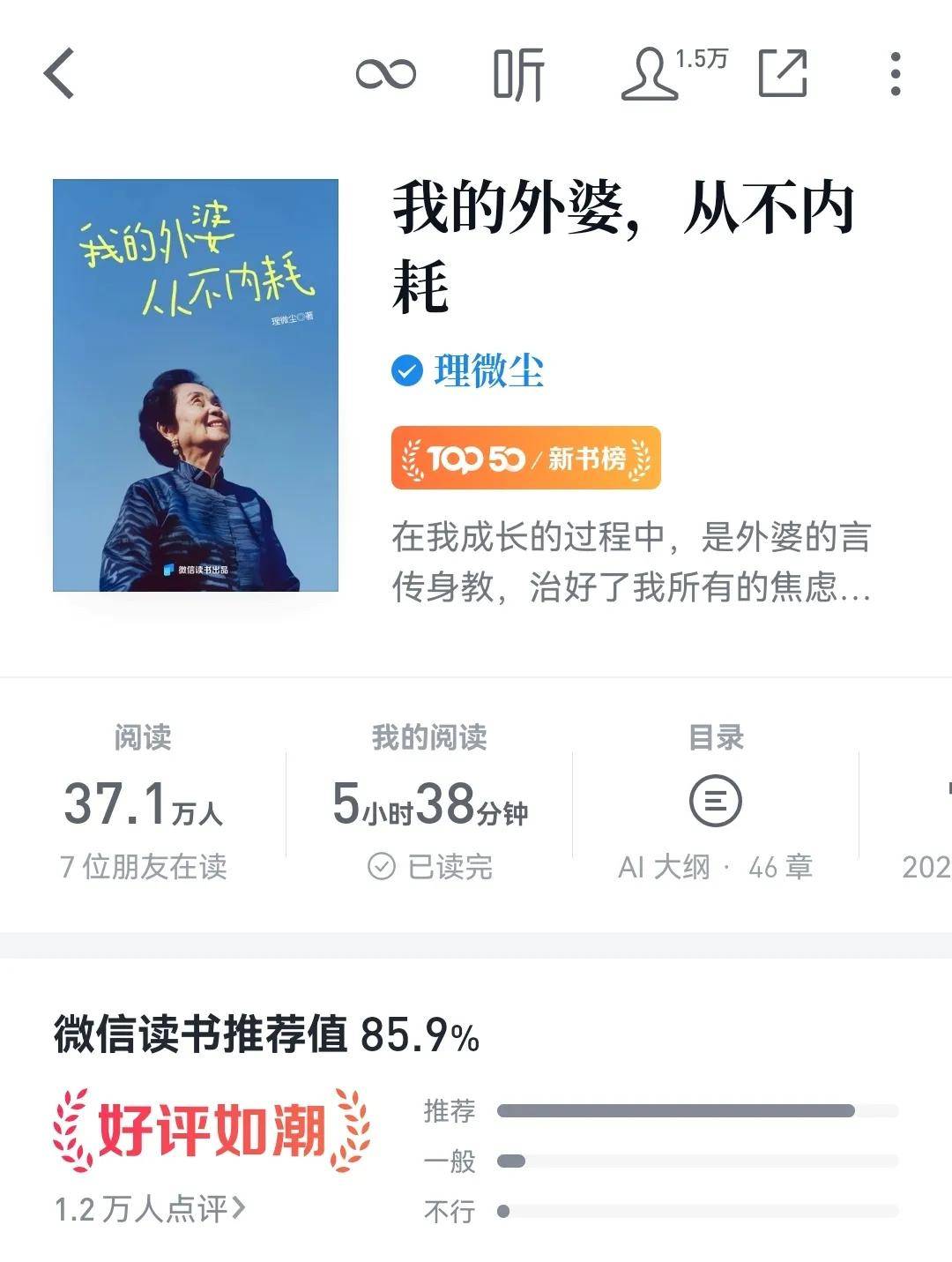Expand the 1.2万人点评 reviews section
The image size is (952, 1262).
[x=152, y=1207]
